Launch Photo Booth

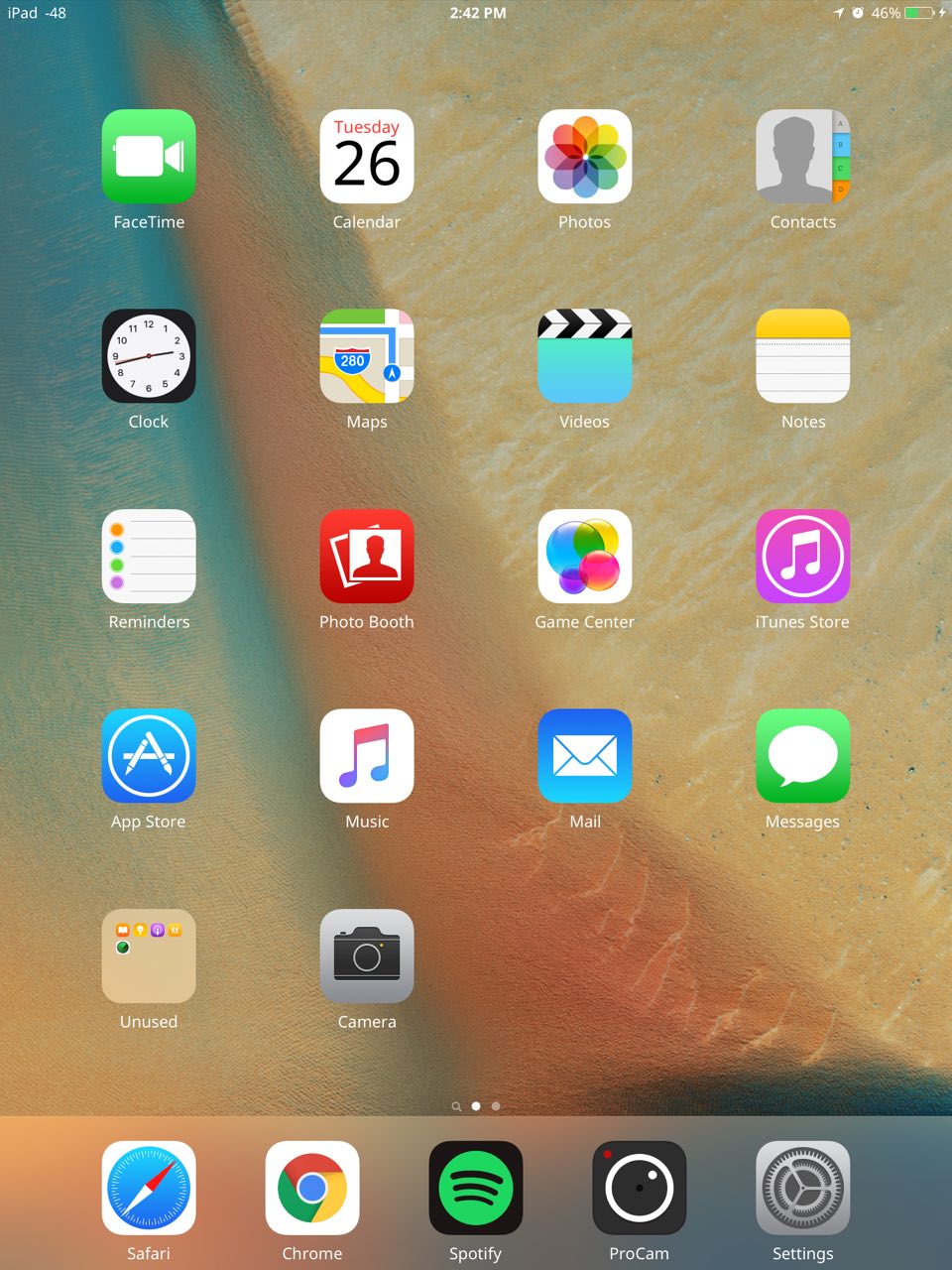(367, 557)
